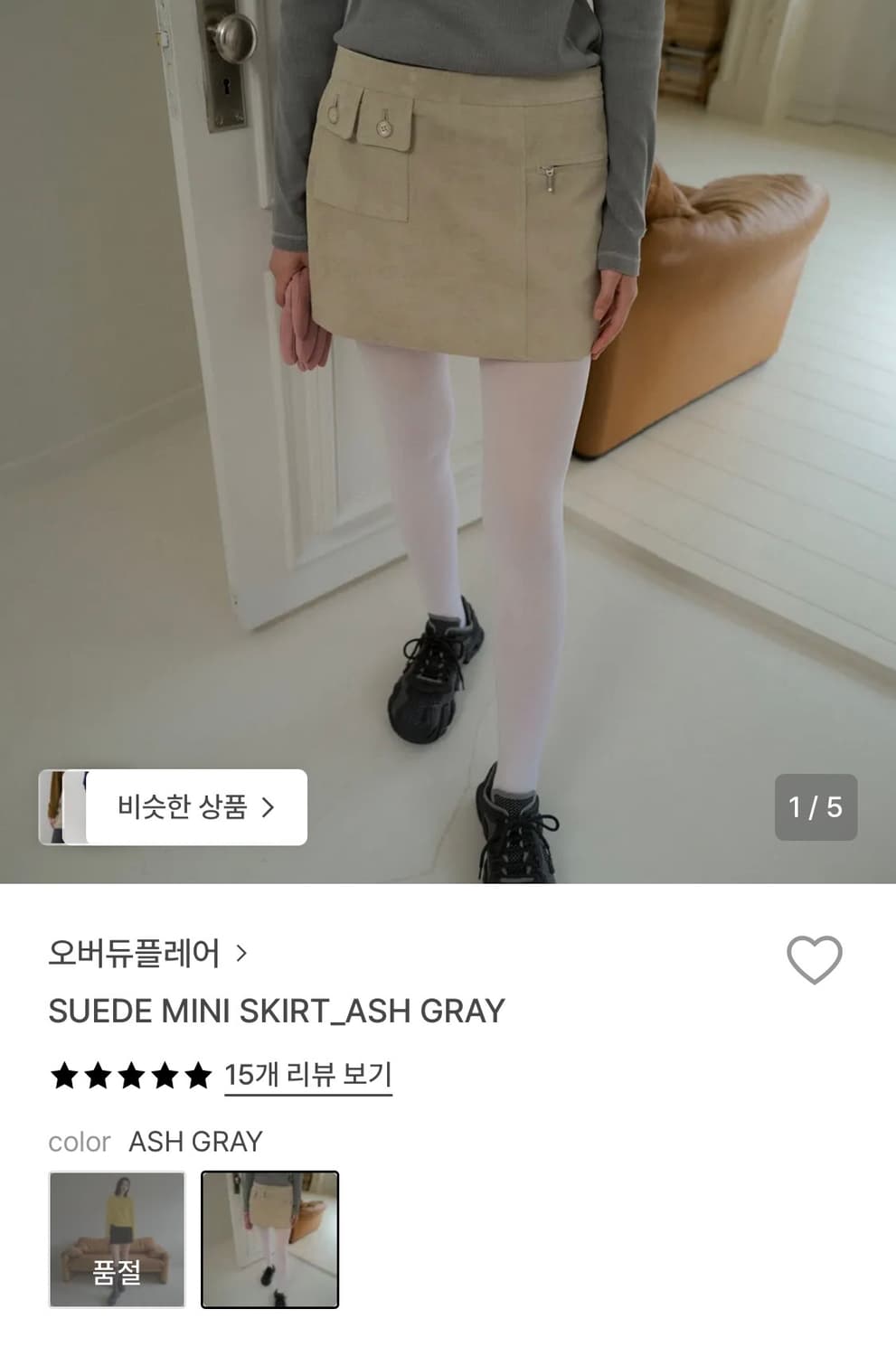
Task: Click the second rating star
Action: coord(99,1077)
